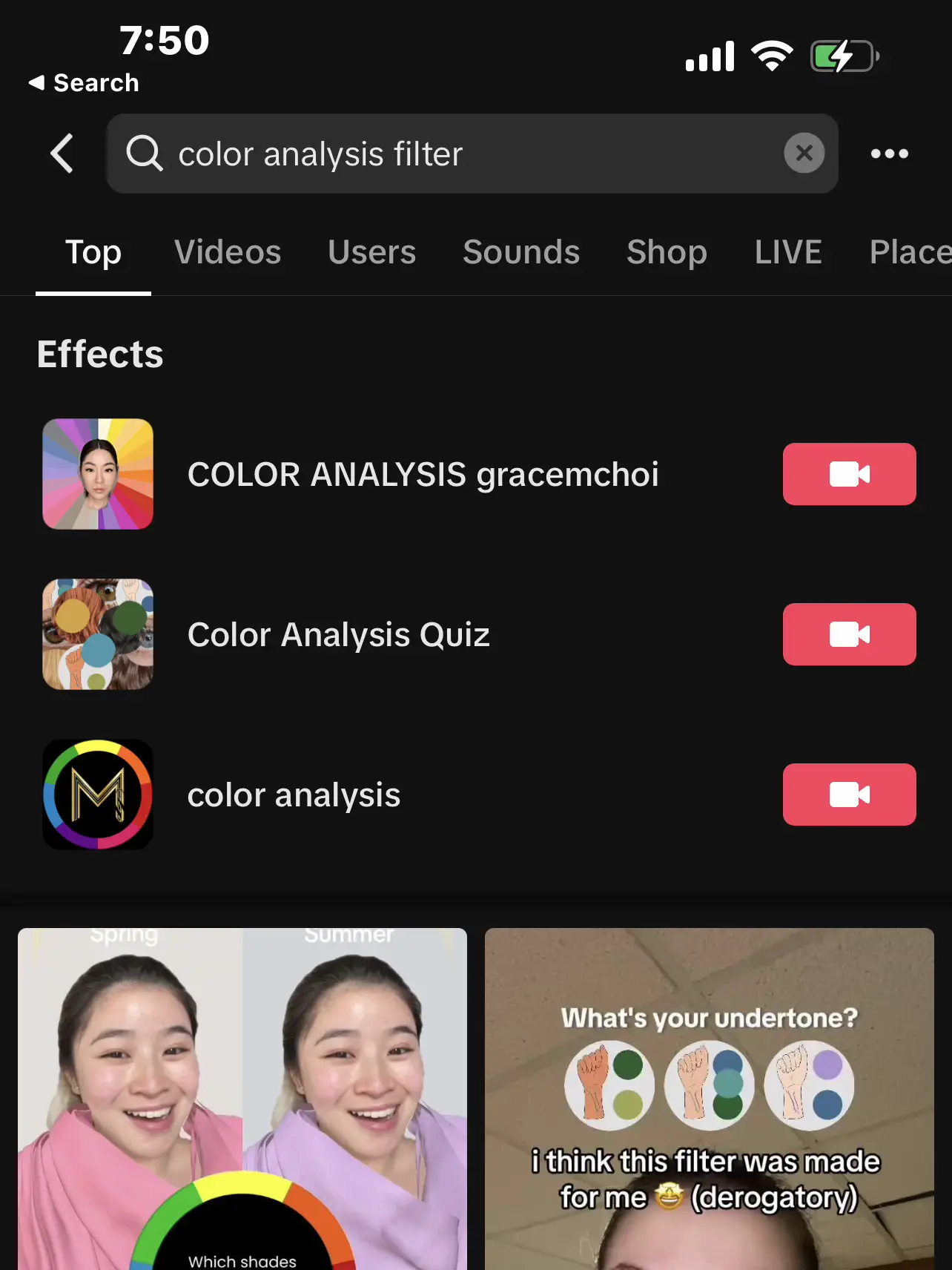Image resolution: width=952 pixels, height=1270 pixels.
Task: Switch to the Shop tab
Action: (x=667, y=252)
